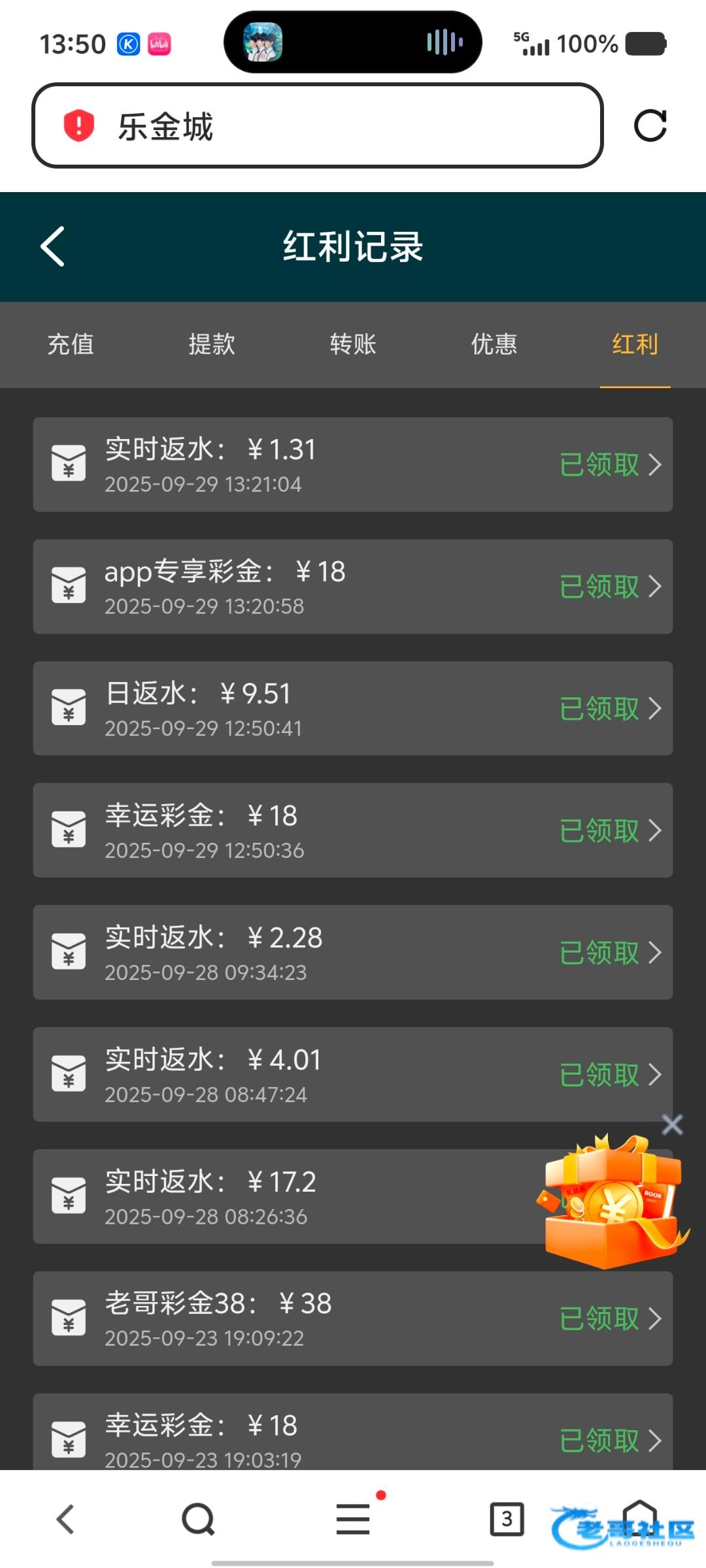Open the app专享彩金 ¥18 record

click(x=353, y=587)
